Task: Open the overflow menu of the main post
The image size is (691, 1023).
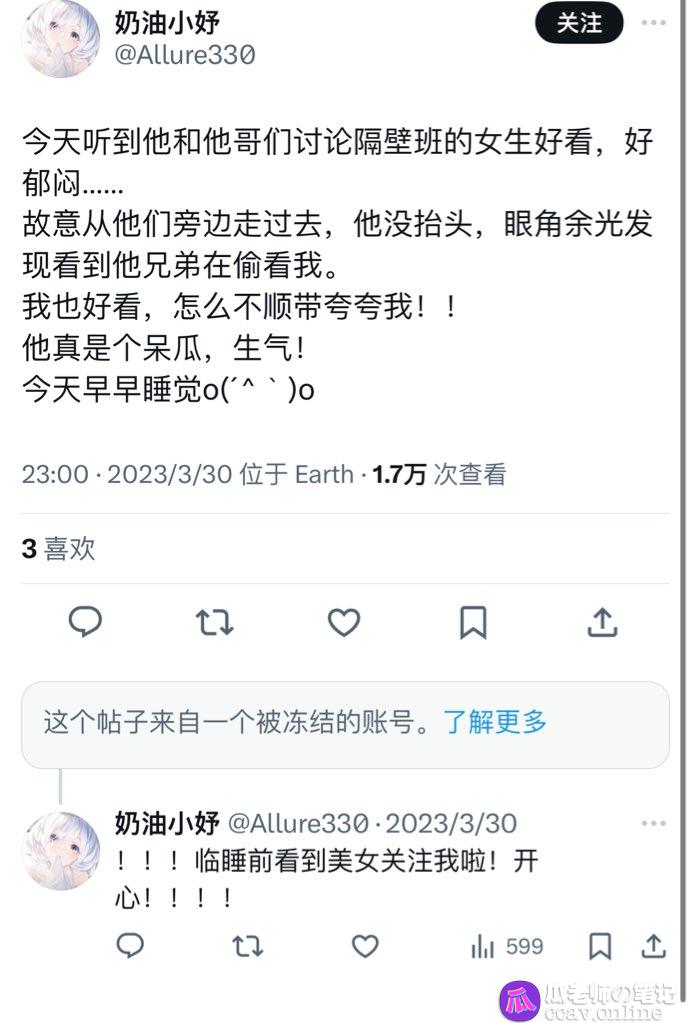Action: pos(654,23)
